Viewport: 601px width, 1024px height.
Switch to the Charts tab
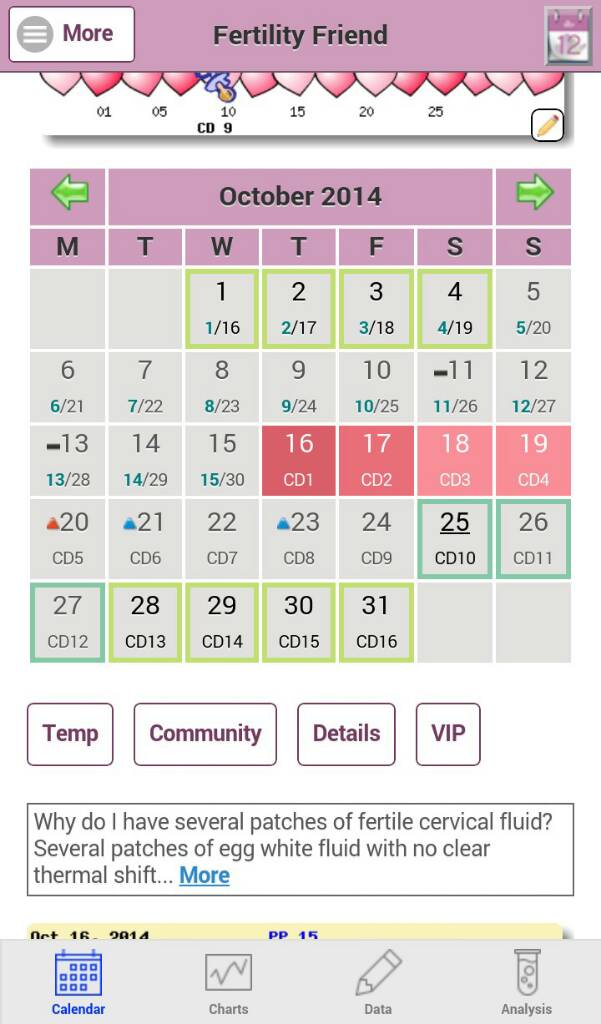tap(228, 984)
